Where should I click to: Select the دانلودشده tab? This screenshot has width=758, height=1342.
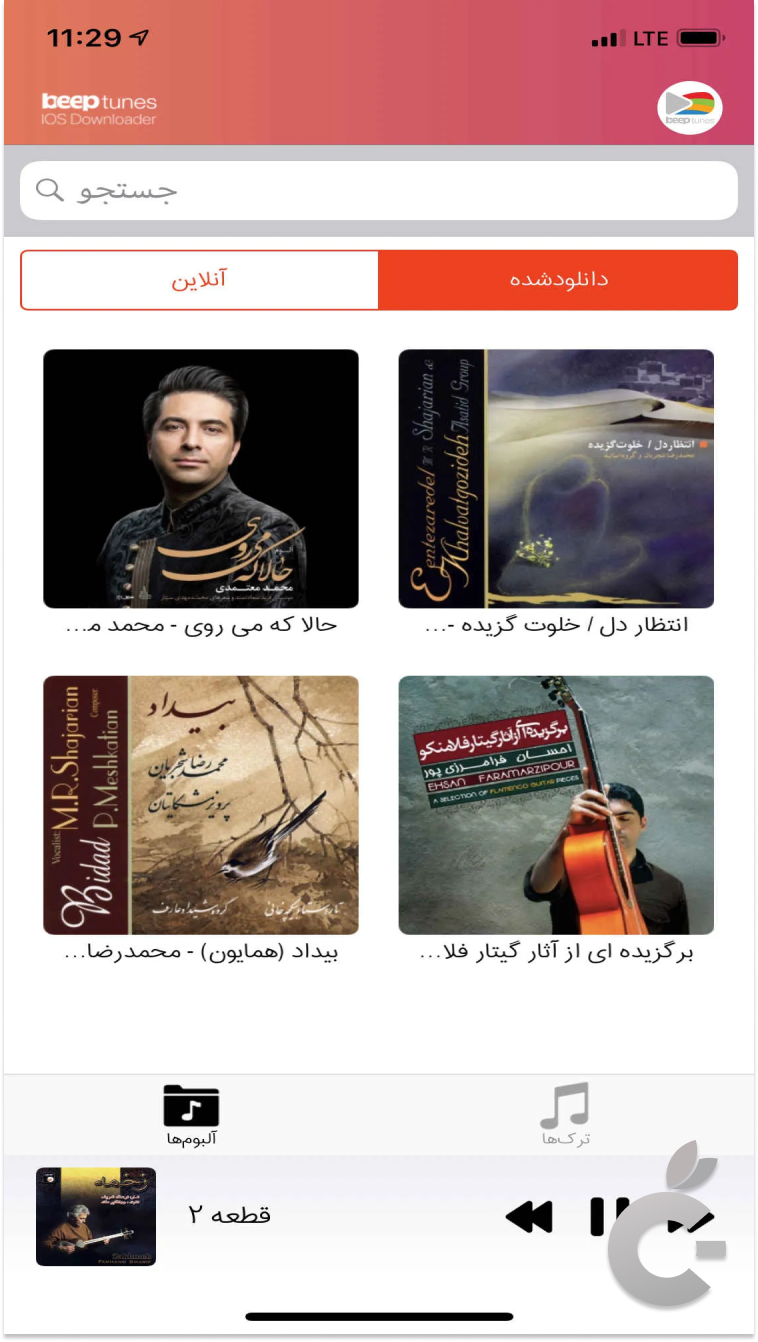click(x=558, y=280)
